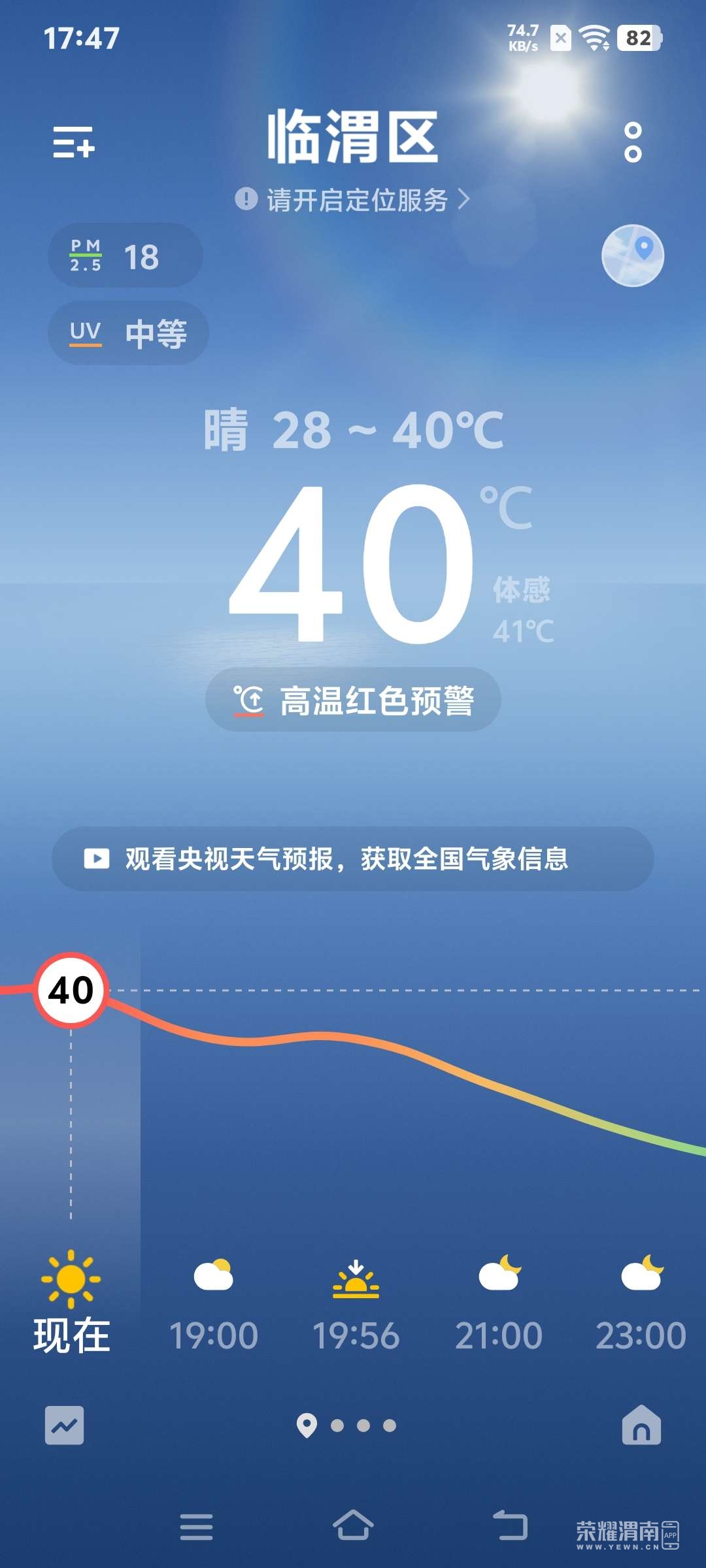Tap the house icon at bottom right
Screen dimensions: 706x1568
pyautogui.click(x=641, y=1425)
